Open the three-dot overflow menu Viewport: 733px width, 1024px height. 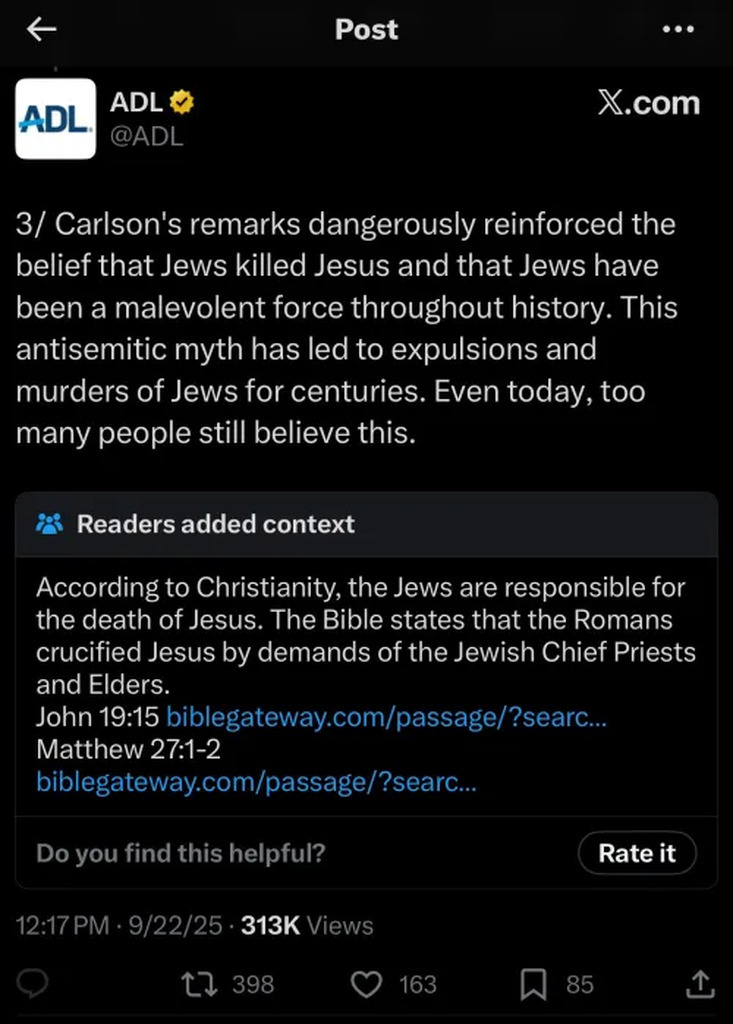click(x=678, y=30)
